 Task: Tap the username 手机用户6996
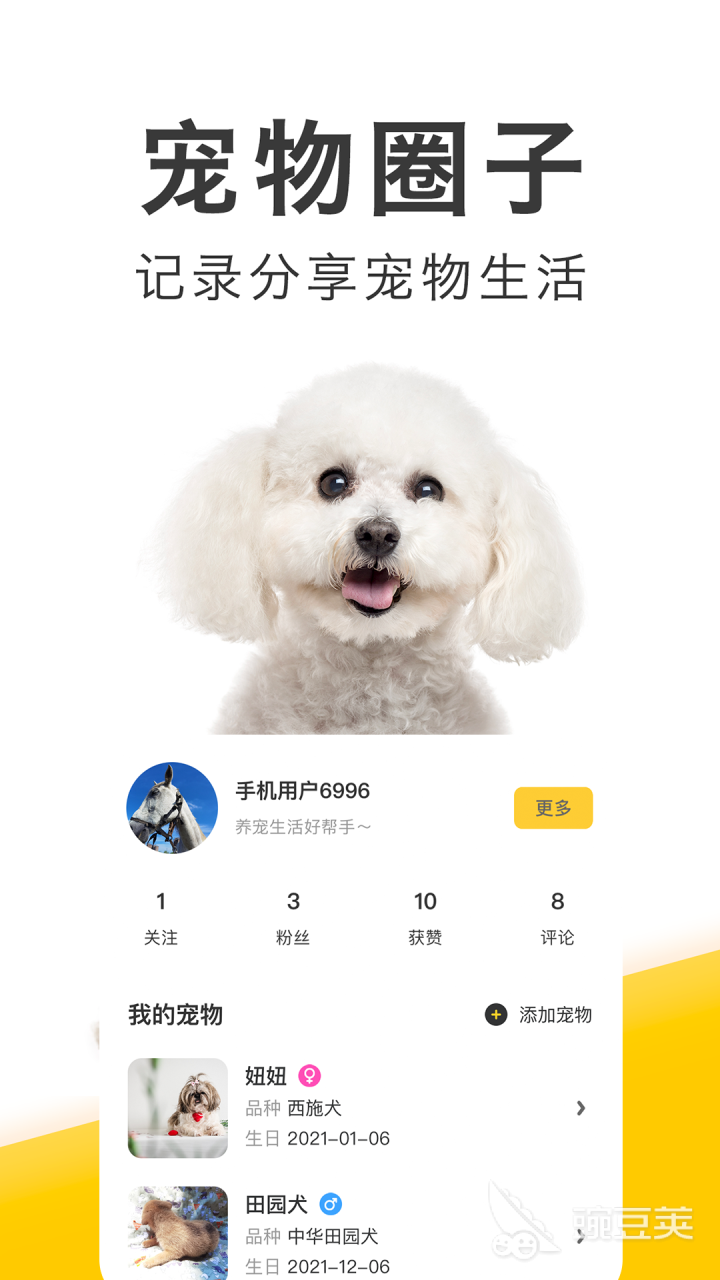click(x=300, y=789)
